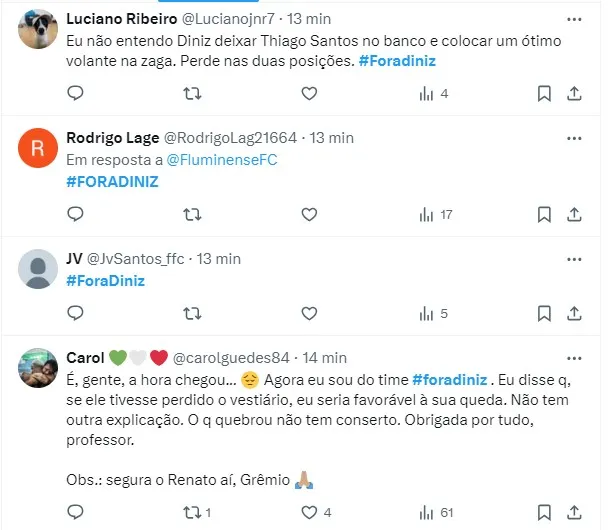
Task: Open overflow menu on Luciano Ribeiro's tweet
Action: click(x=573, y=20)
